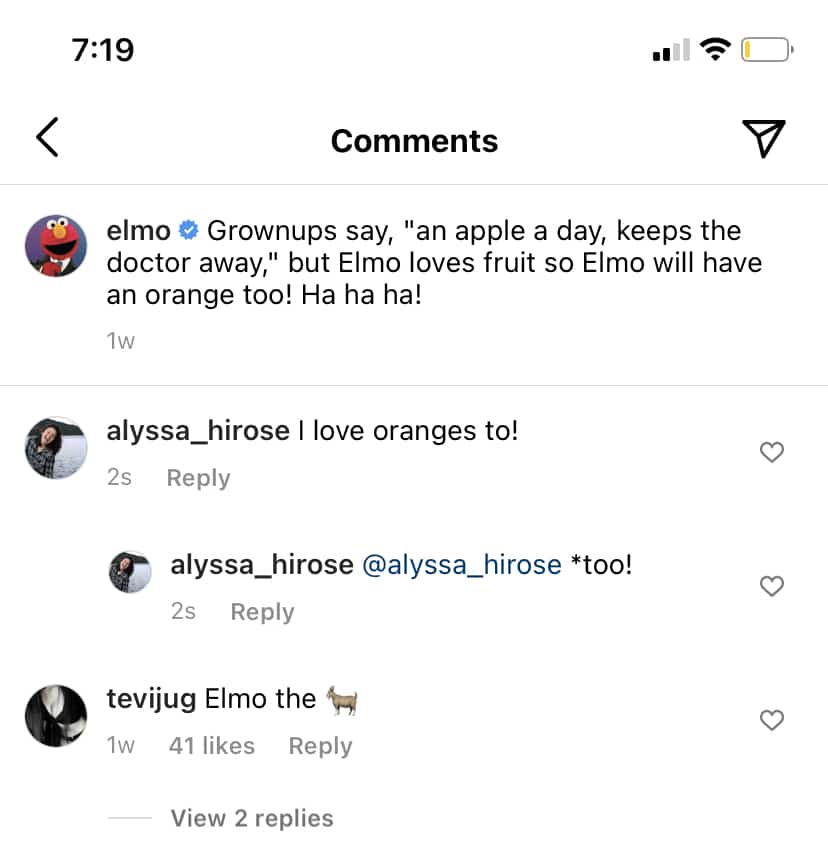The height and width of the screenshot is (852, 828).
Task: Open the elmo username
Action: 140,230
